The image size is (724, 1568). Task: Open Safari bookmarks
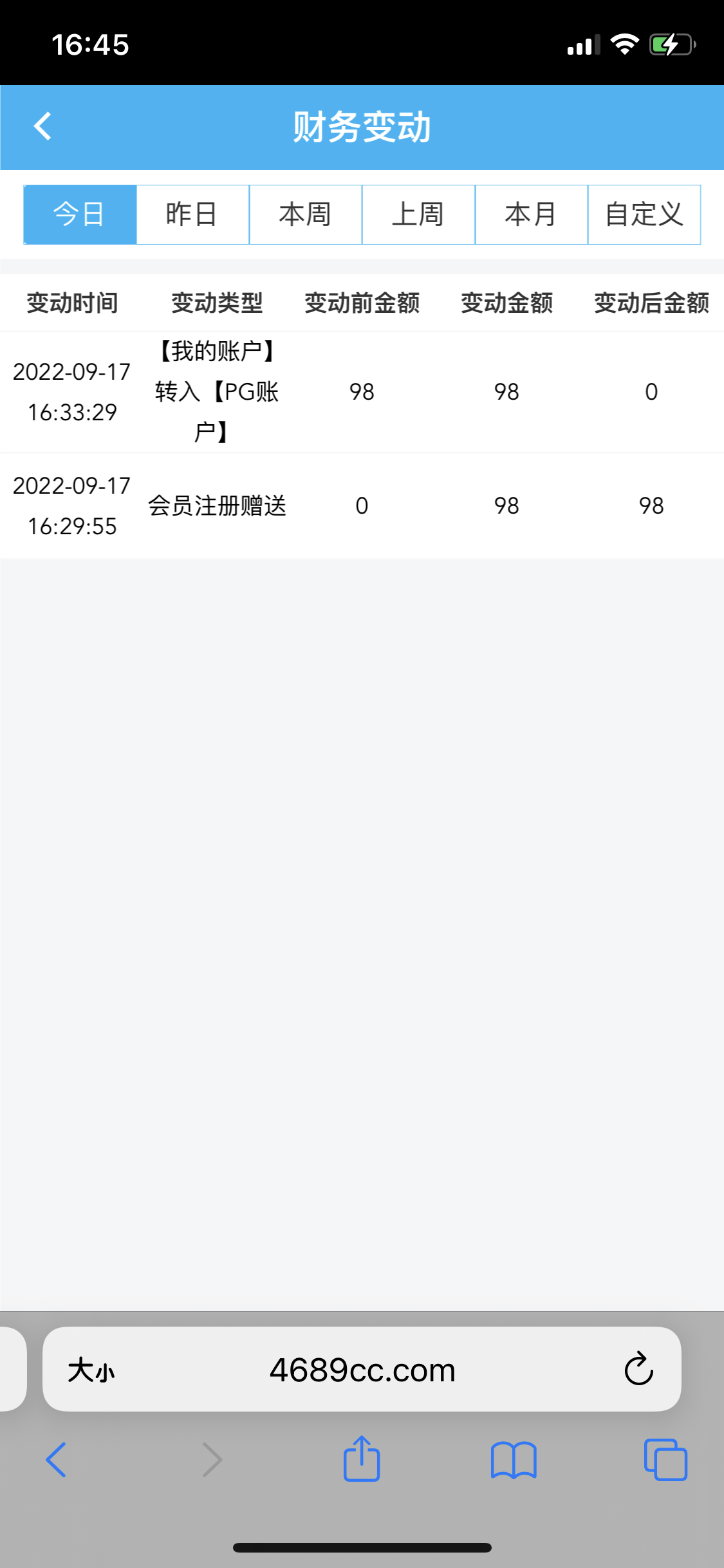pyautogui.click(x=513, y=1459)
